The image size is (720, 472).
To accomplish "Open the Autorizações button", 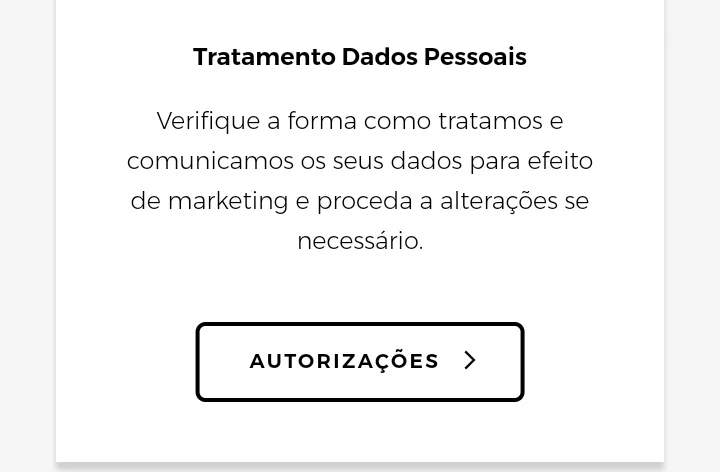I will point(360,361).
